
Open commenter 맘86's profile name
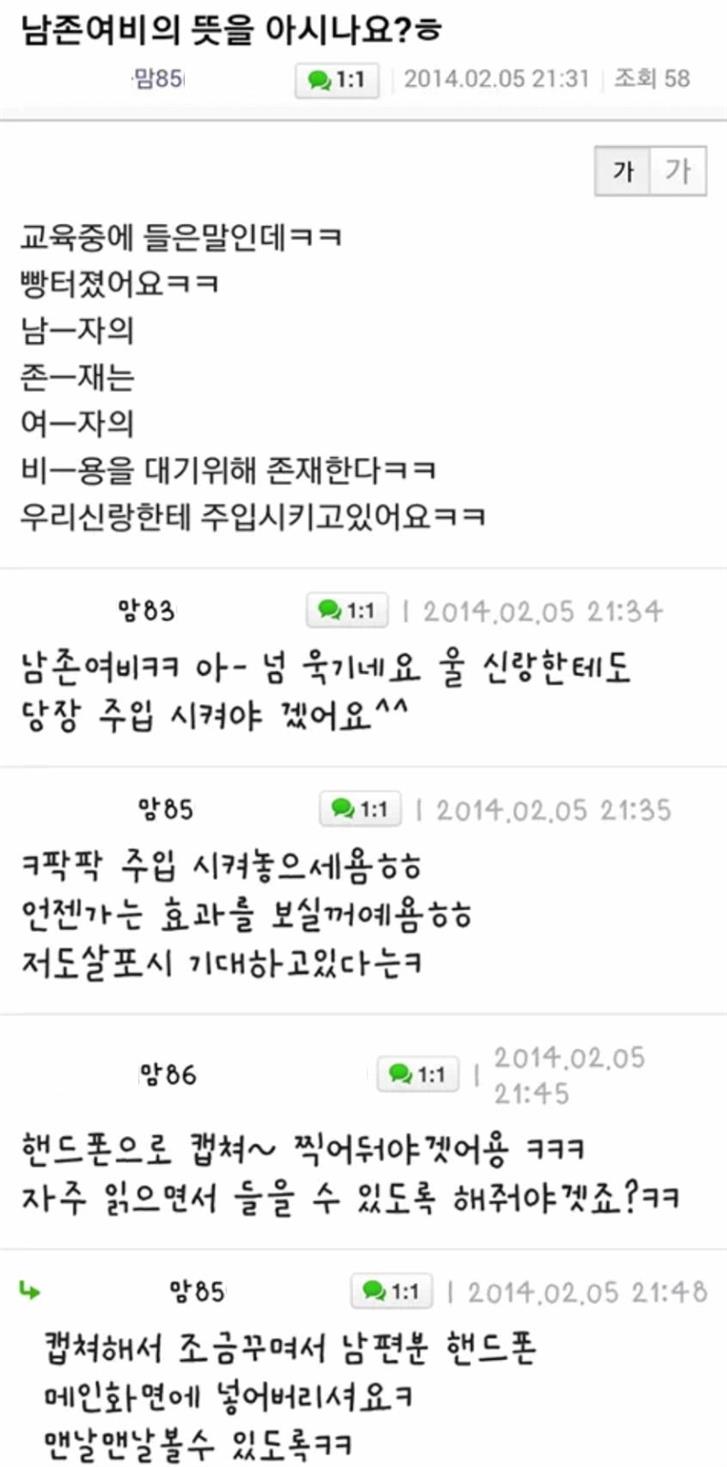tap(168, 1076)
